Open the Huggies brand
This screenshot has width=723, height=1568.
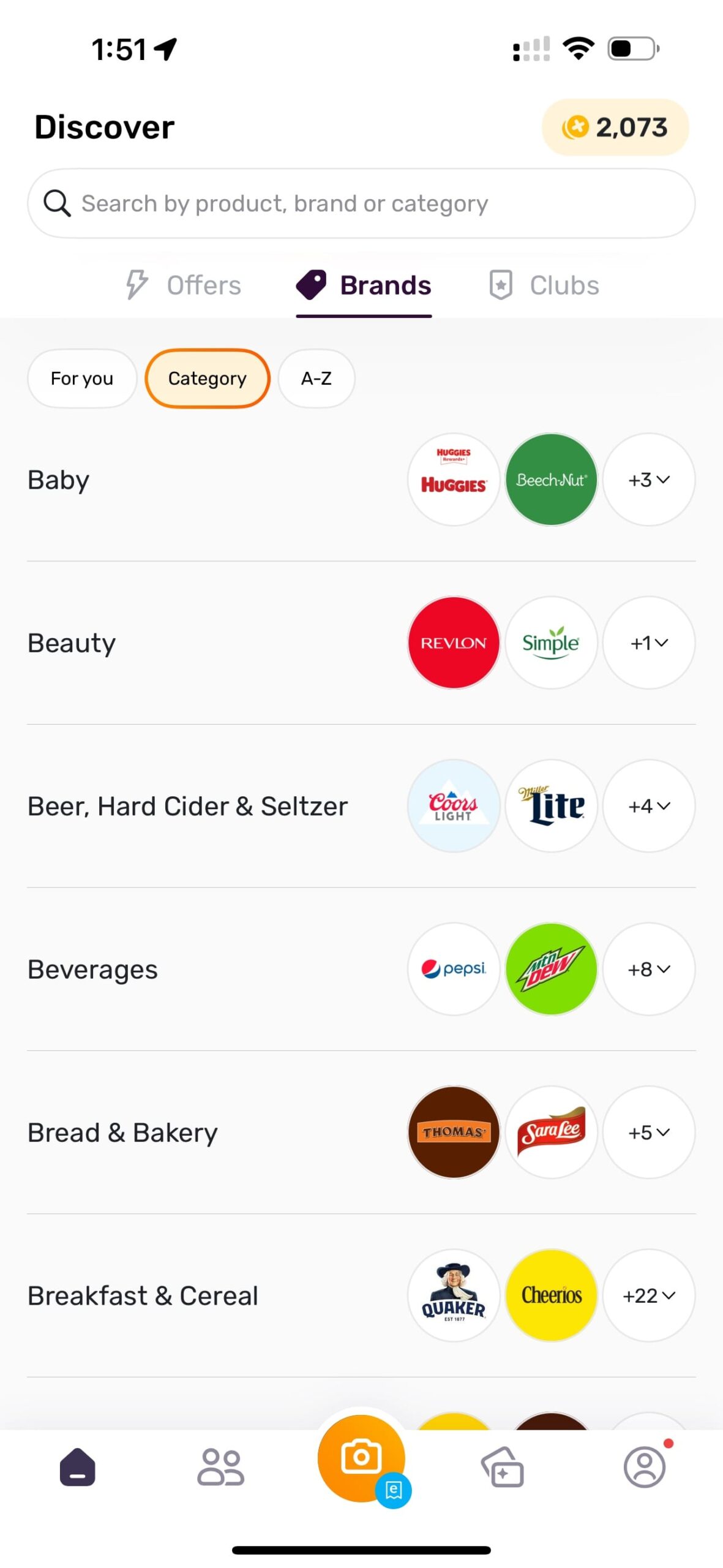pos(454,480)
